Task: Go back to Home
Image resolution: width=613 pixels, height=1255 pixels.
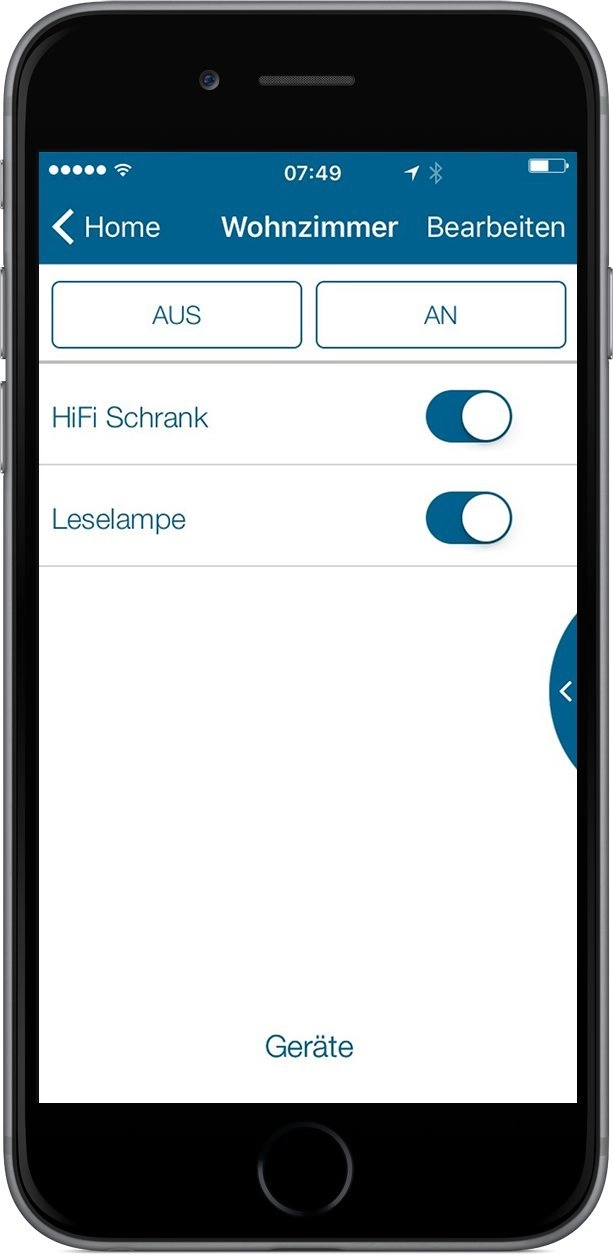Action: [106, 227]
